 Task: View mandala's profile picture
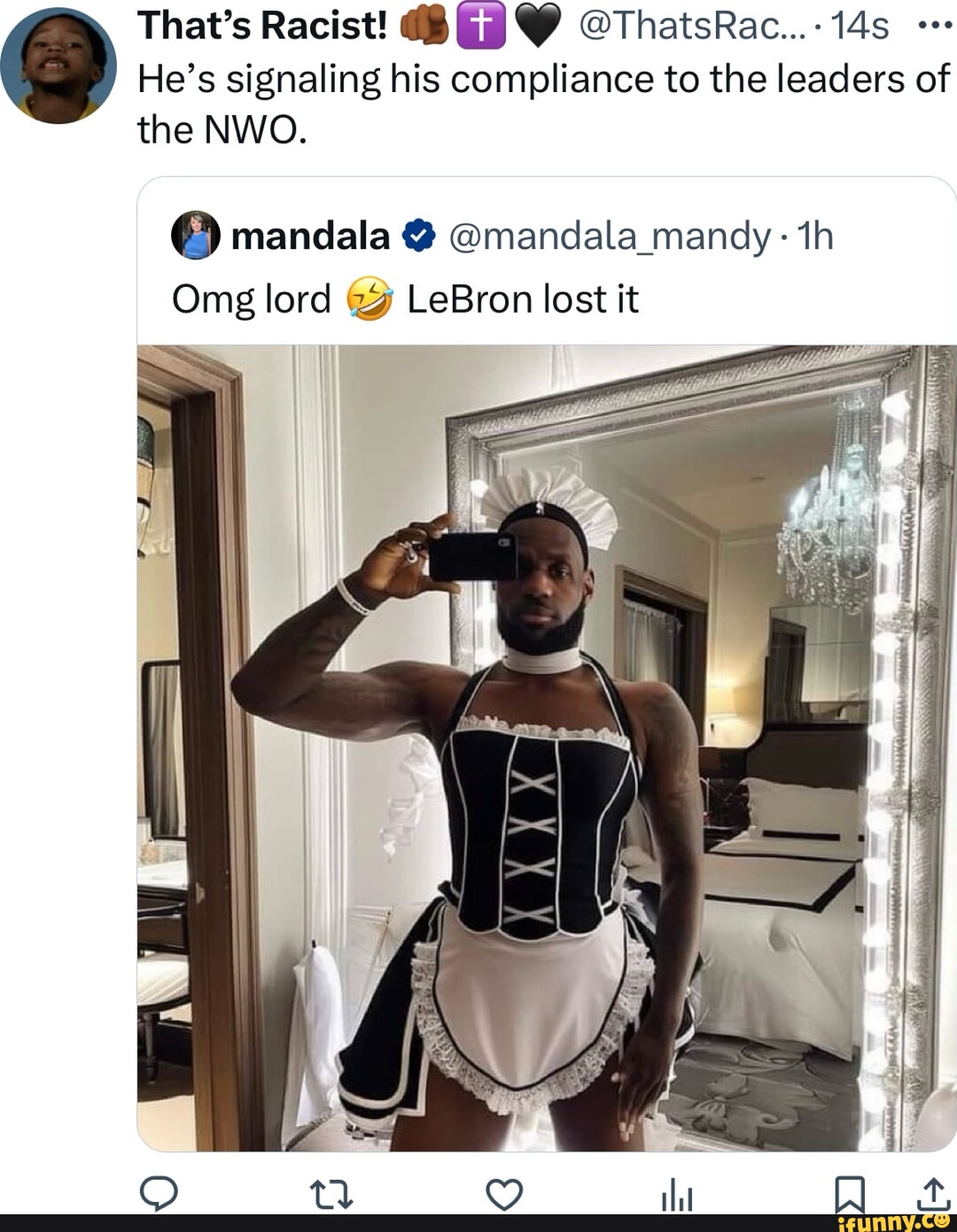pos(195,236)
